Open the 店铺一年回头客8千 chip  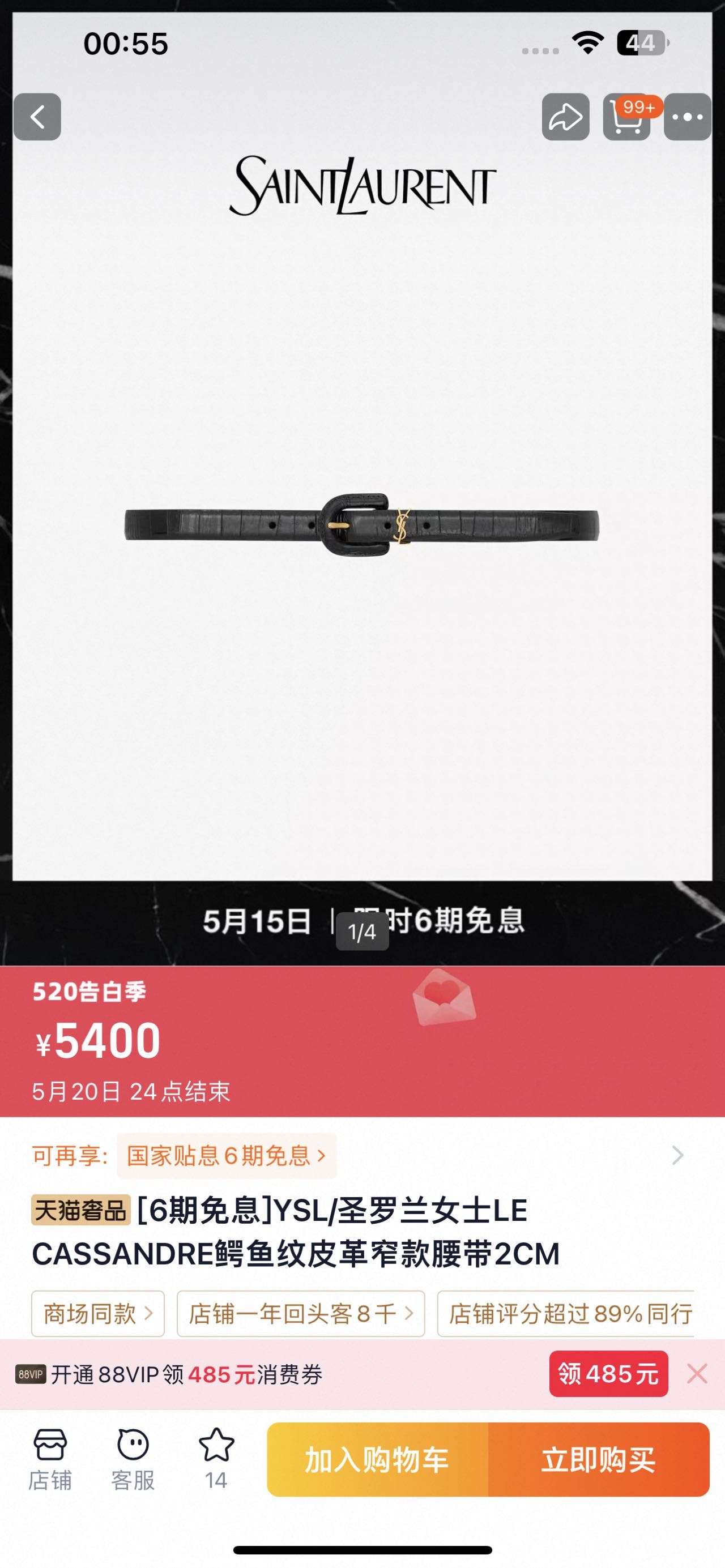(301, 1314)
